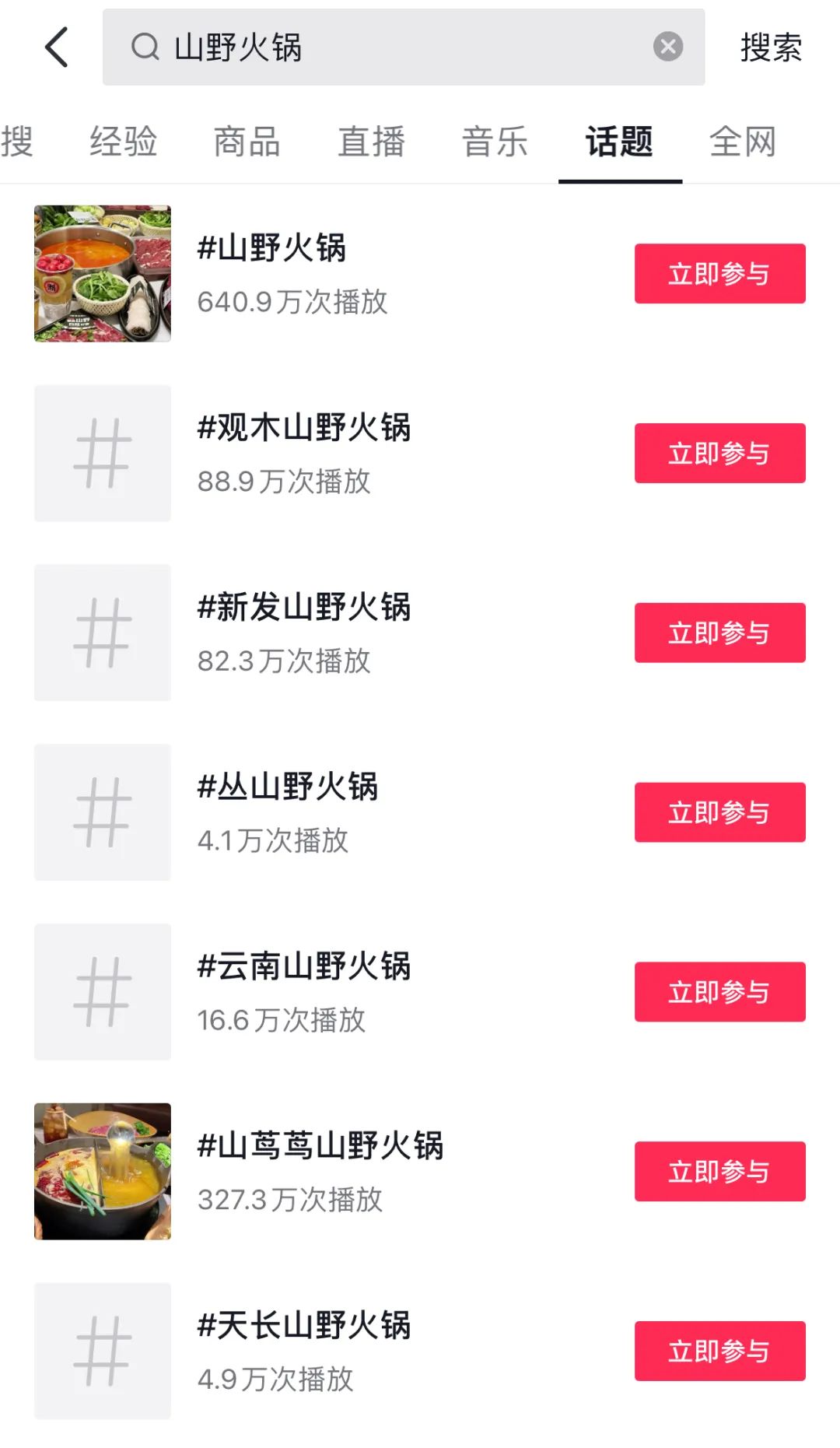Screen dimensions: 840x1448
Task: Click the hashtag placeholder icon for #新发山野火锅
Action: [102, 633]
